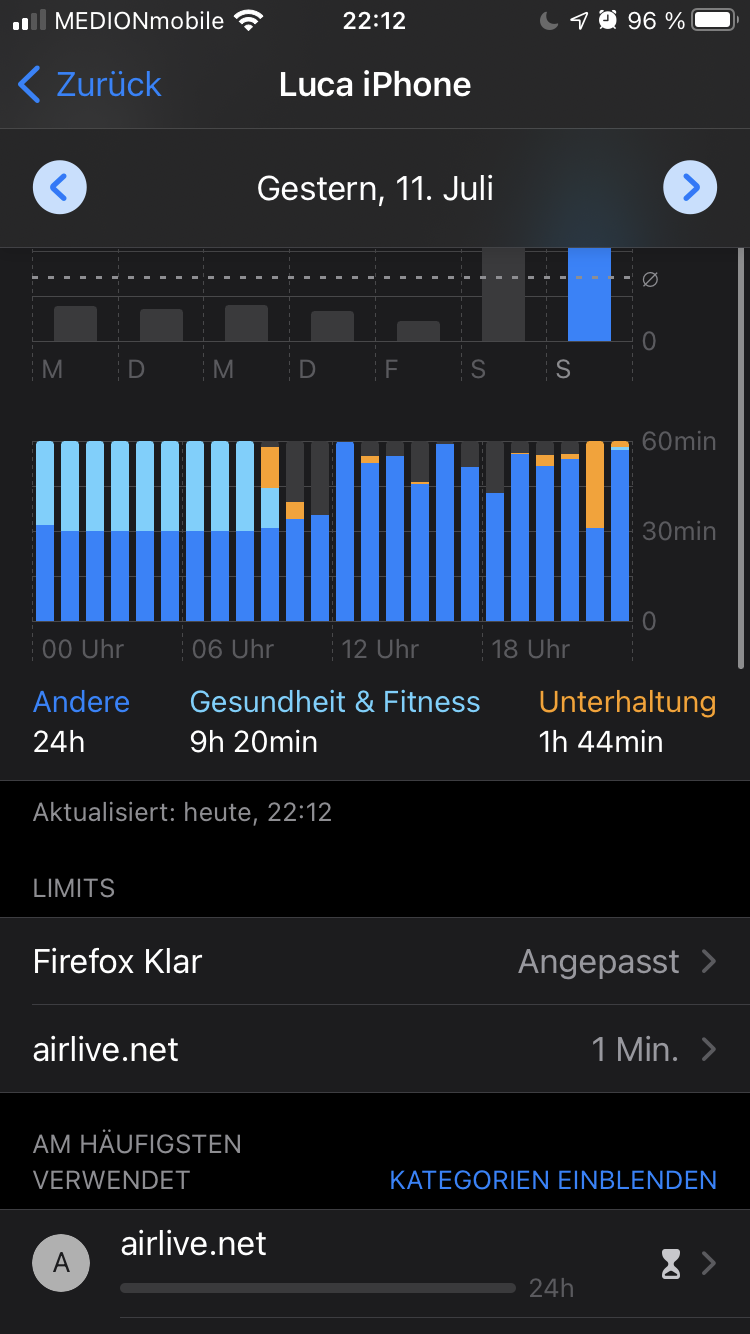750x1334 pixels.
Task: Open the airlive.net 1 Min. limit
Action: click(x=375, y=1050)
